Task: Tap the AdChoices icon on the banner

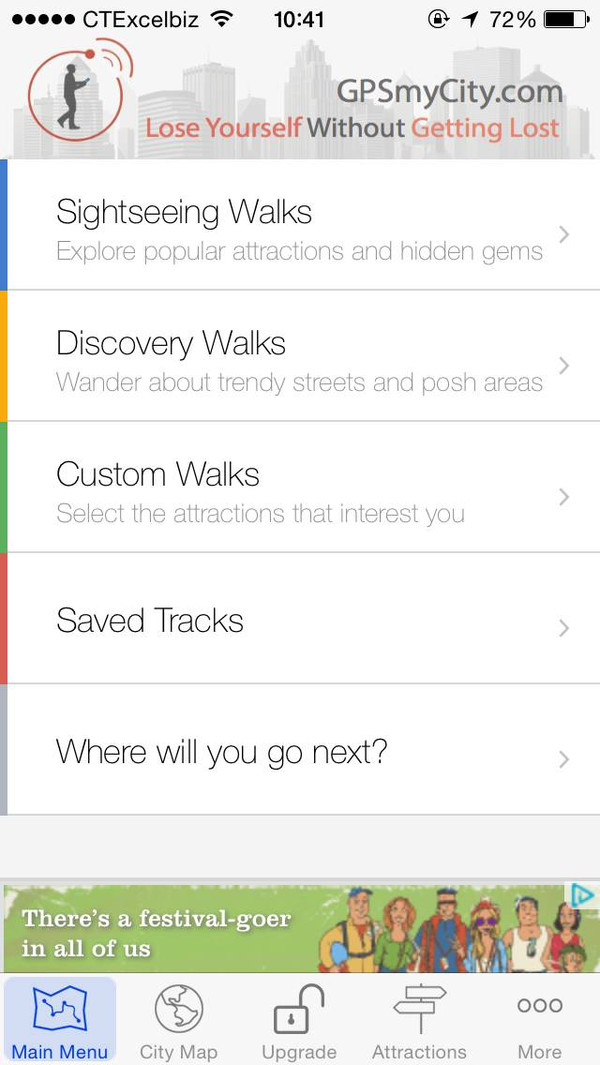Action: coord(582,895)
